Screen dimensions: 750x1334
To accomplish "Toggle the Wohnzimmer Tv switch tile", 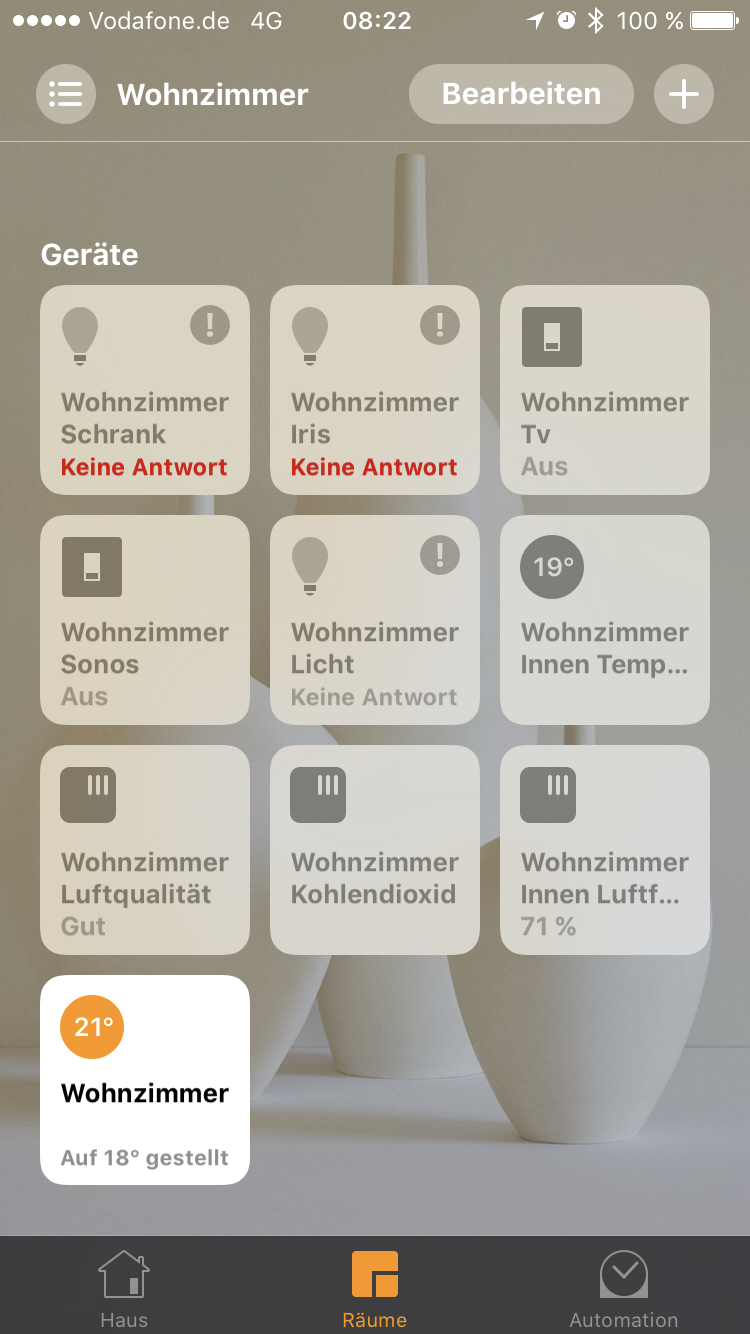I will coord(605,390).
